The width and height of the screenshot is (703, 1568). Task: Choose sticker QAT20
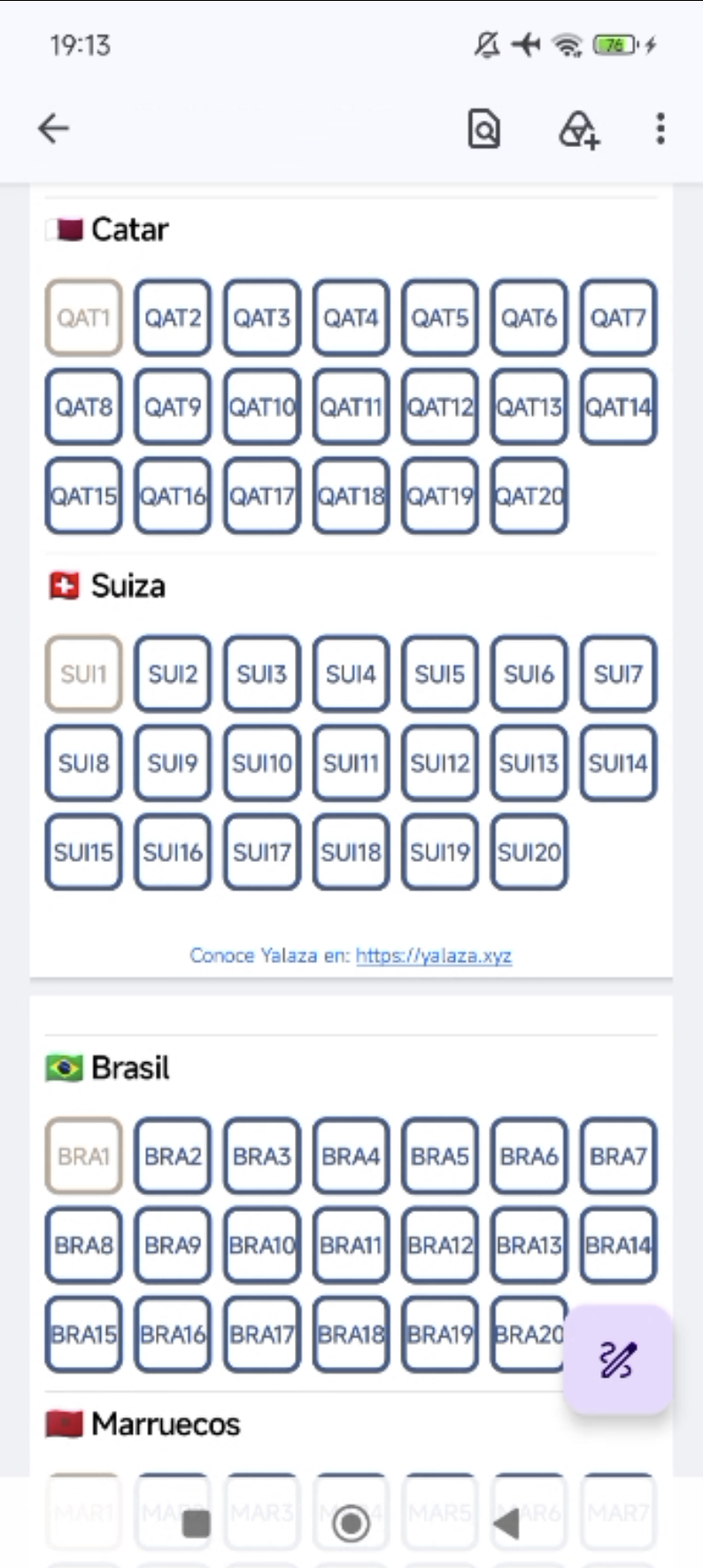pos(529,495)
